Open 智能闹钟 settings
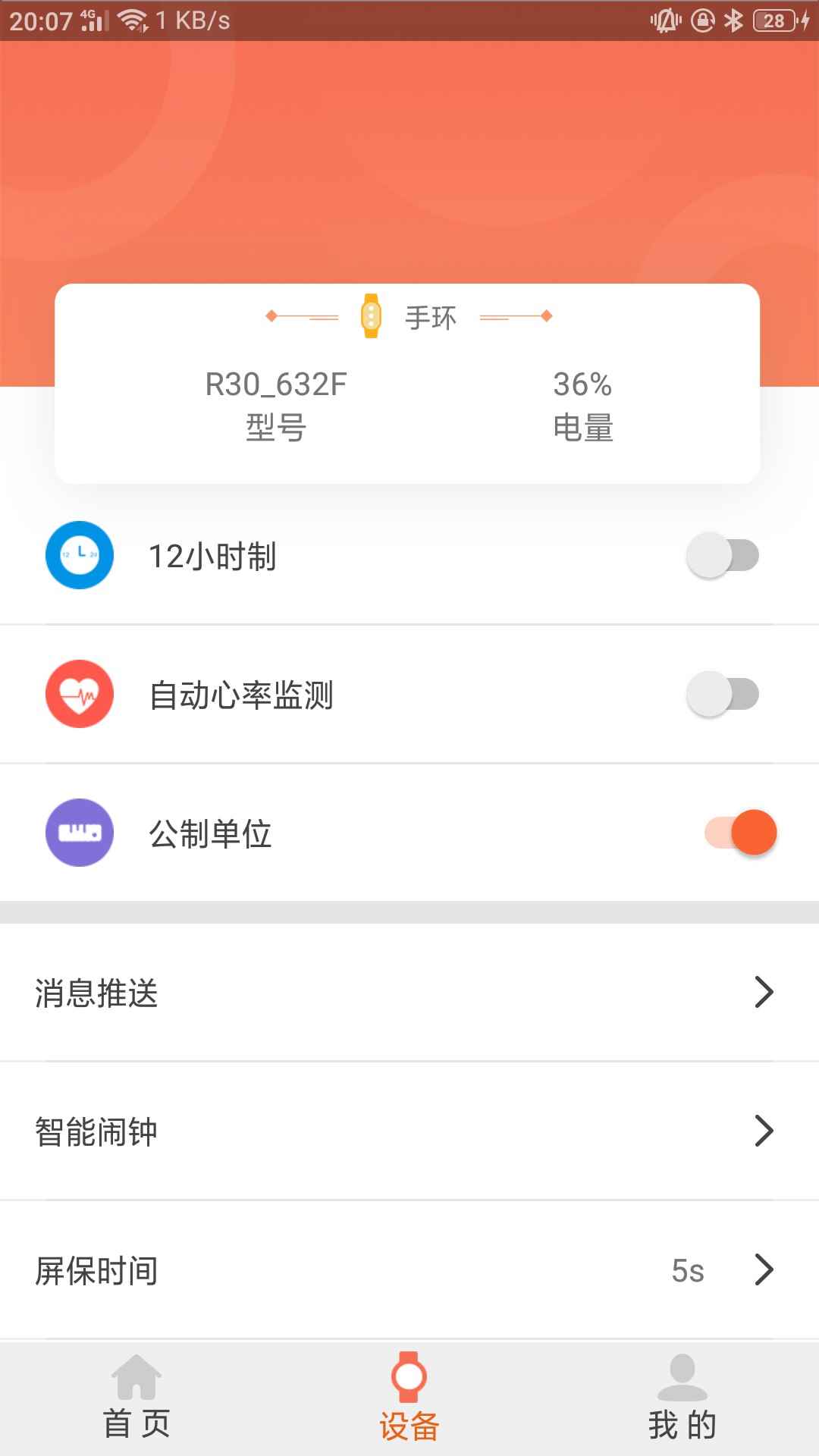The height and width of the screenshot is (1456, 819). point(409,1131)
